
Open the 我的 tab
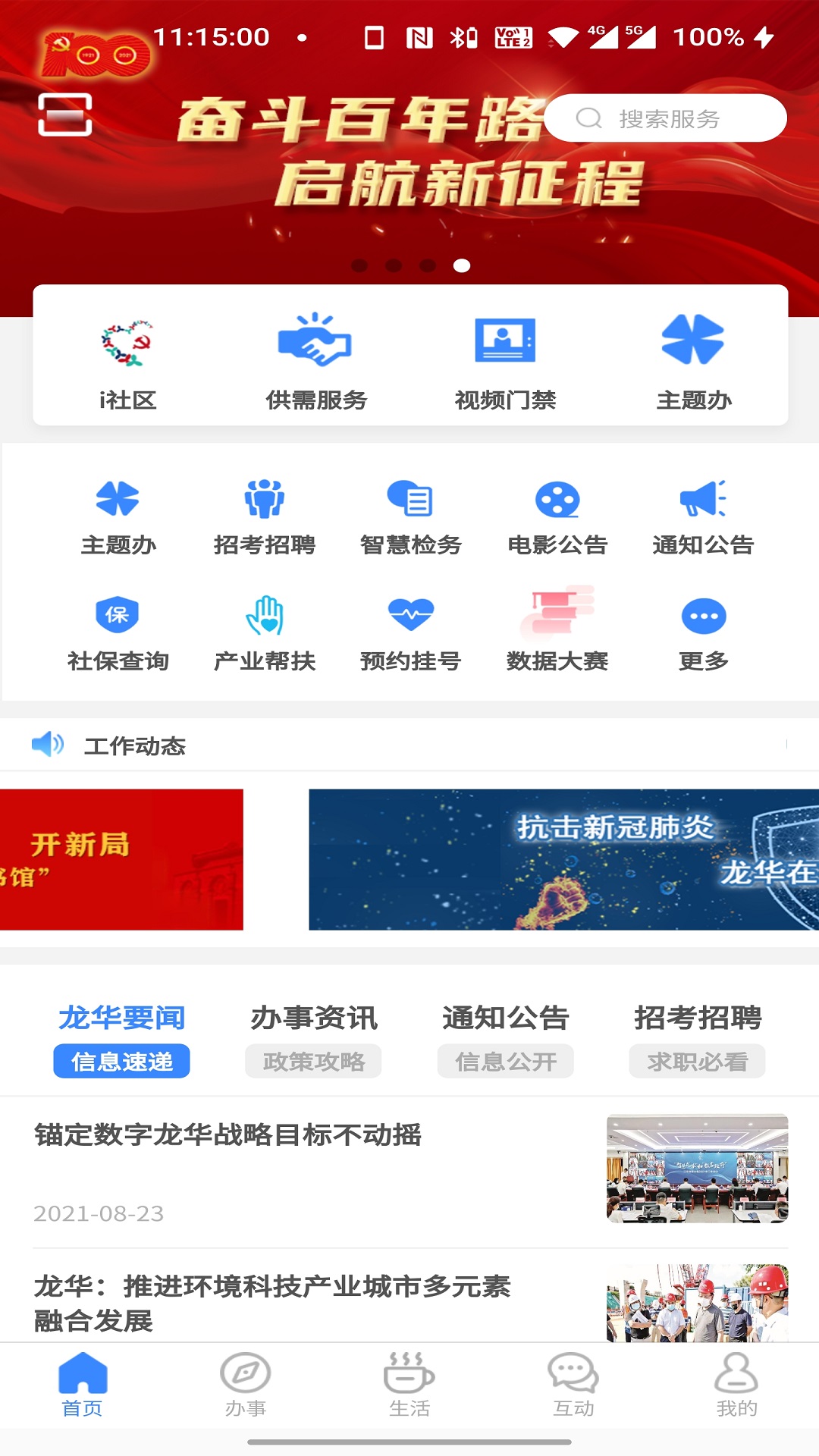click(736, 1385)
